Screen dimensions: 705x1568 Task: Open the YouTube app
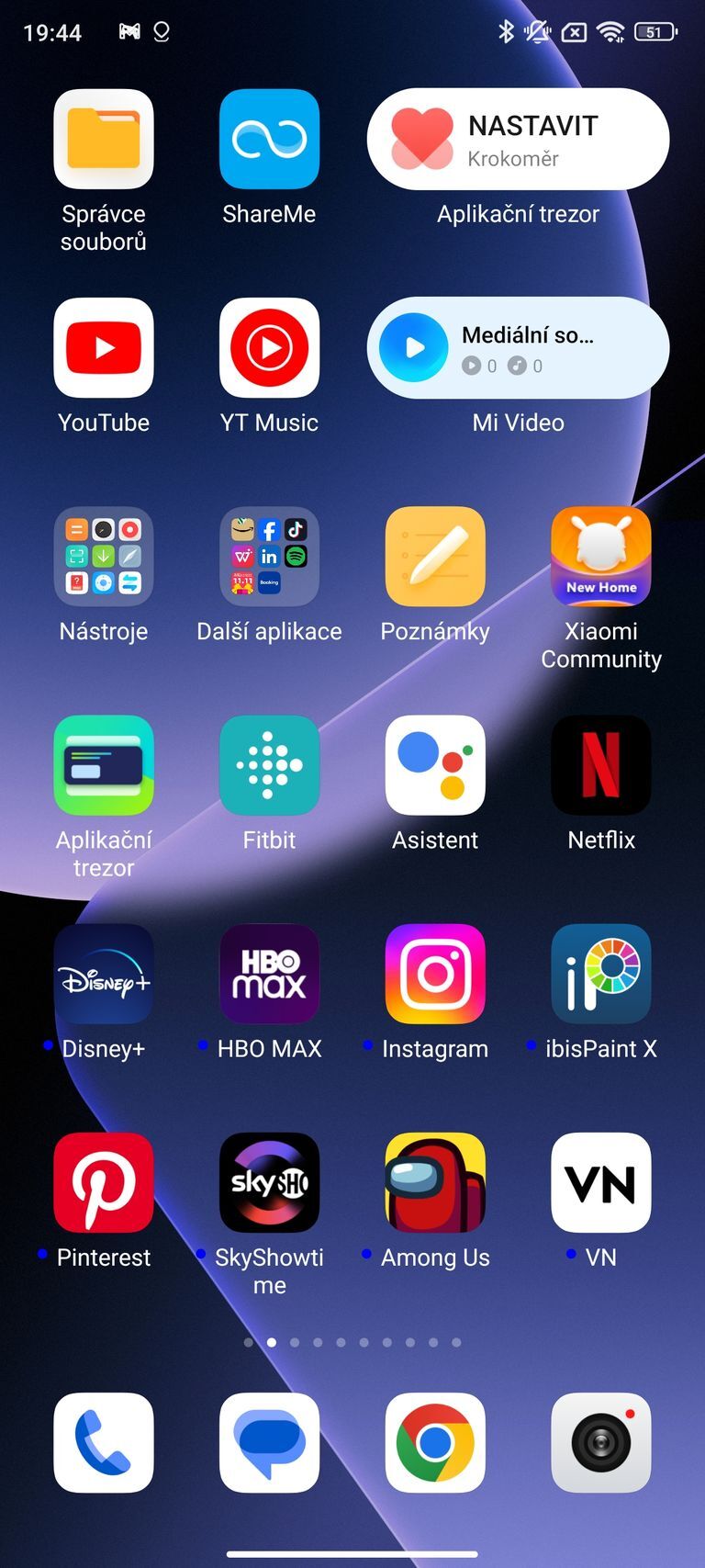(x=103, y=348)
